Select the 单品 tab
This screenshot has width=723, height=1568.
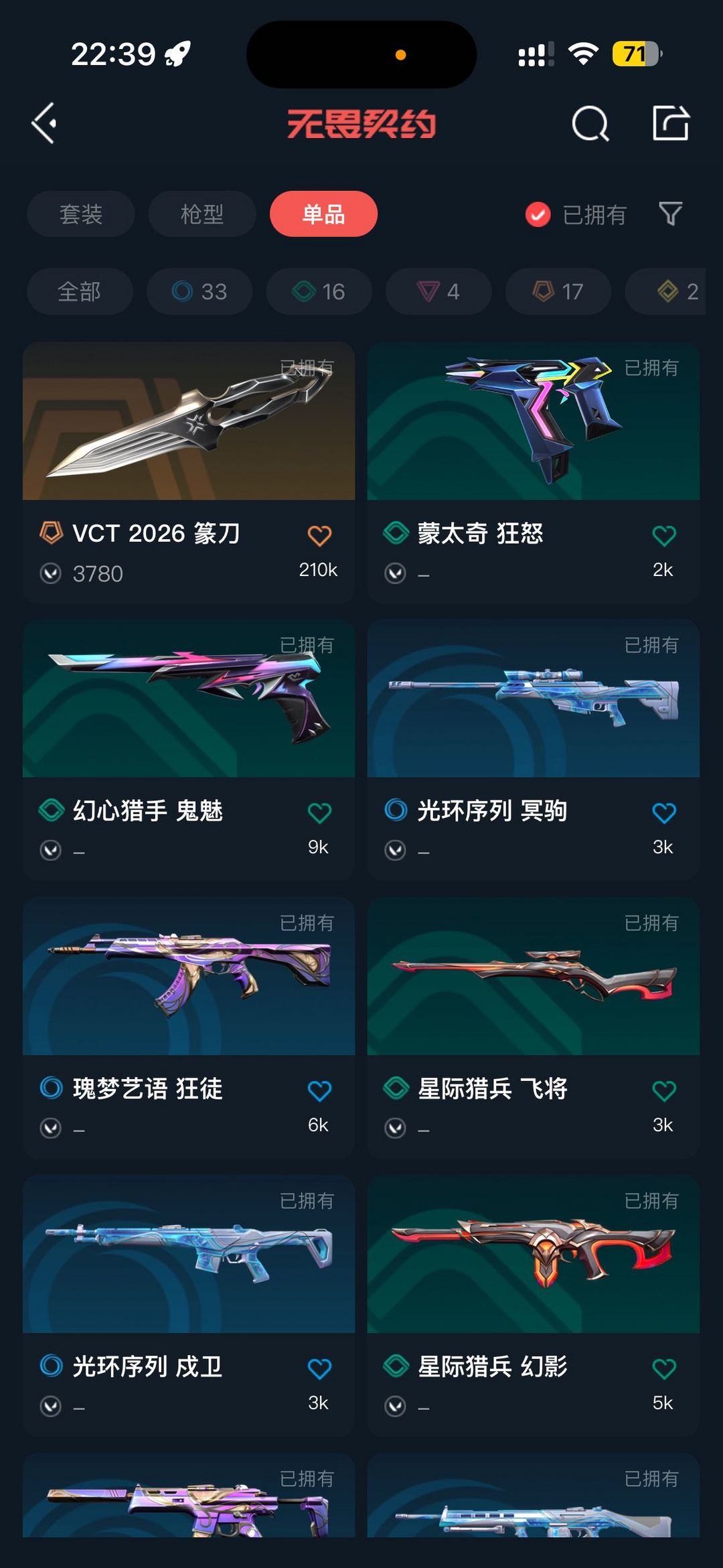[x=323, y=214]
